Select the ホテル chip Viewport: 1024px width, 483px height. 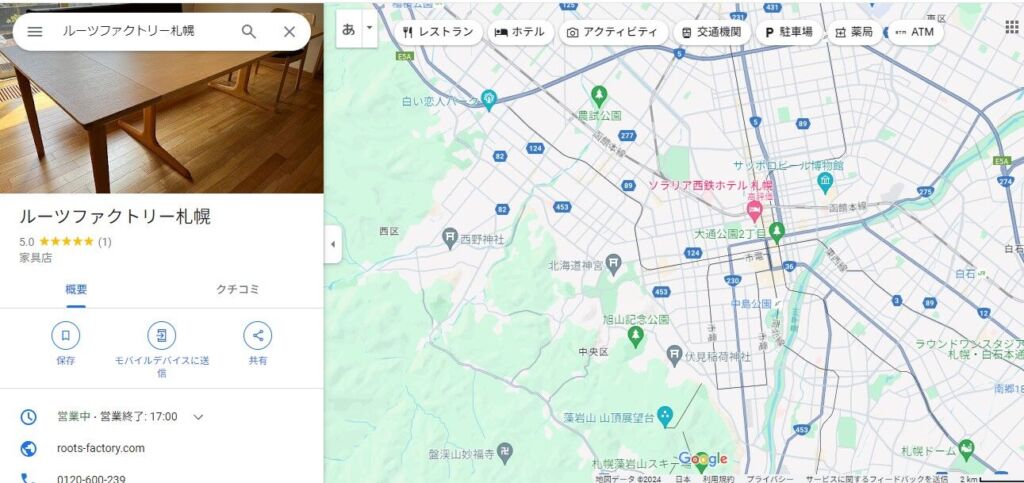tap(519, 32)
